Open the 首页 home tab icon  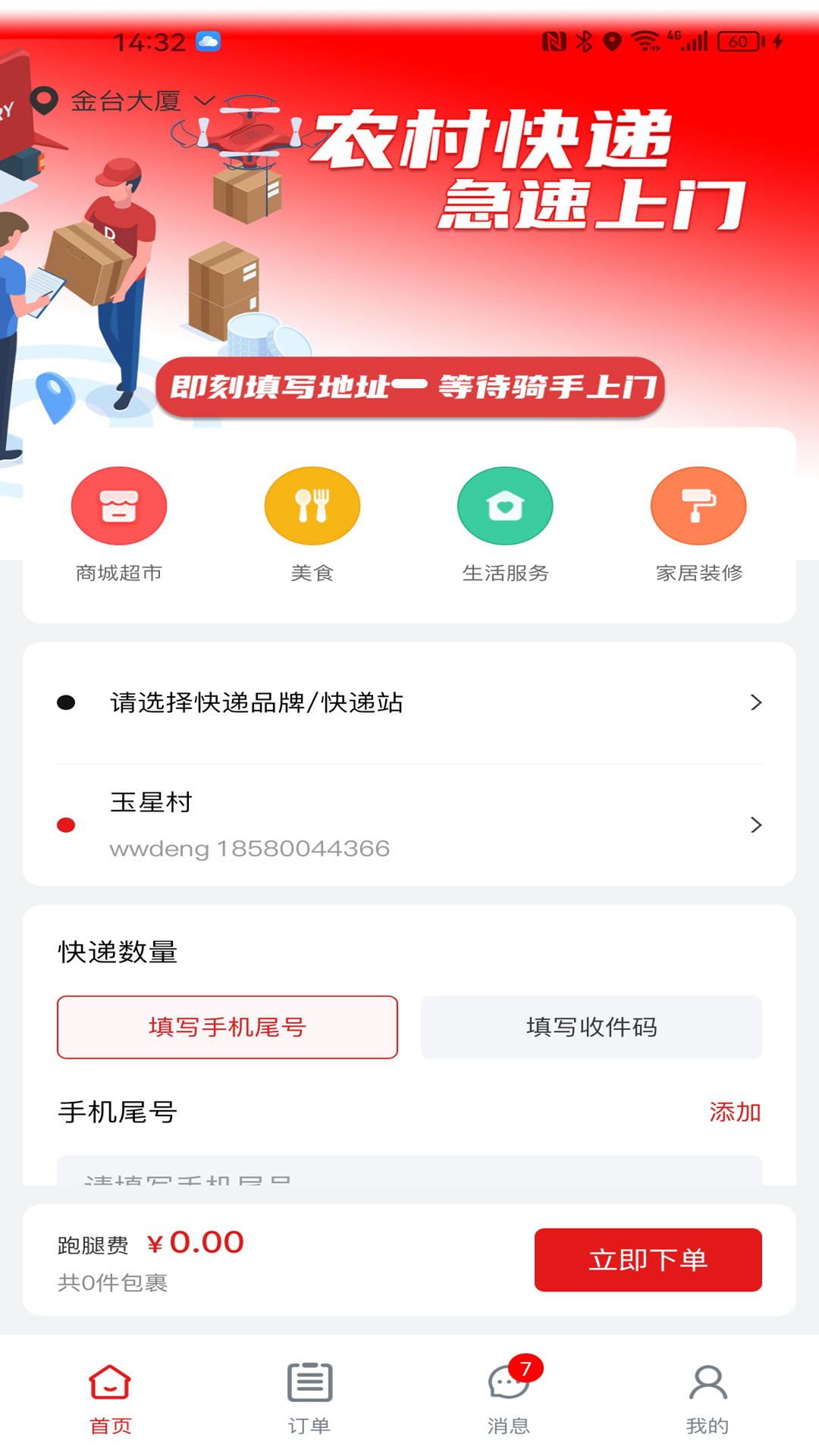pos(111,1383)
